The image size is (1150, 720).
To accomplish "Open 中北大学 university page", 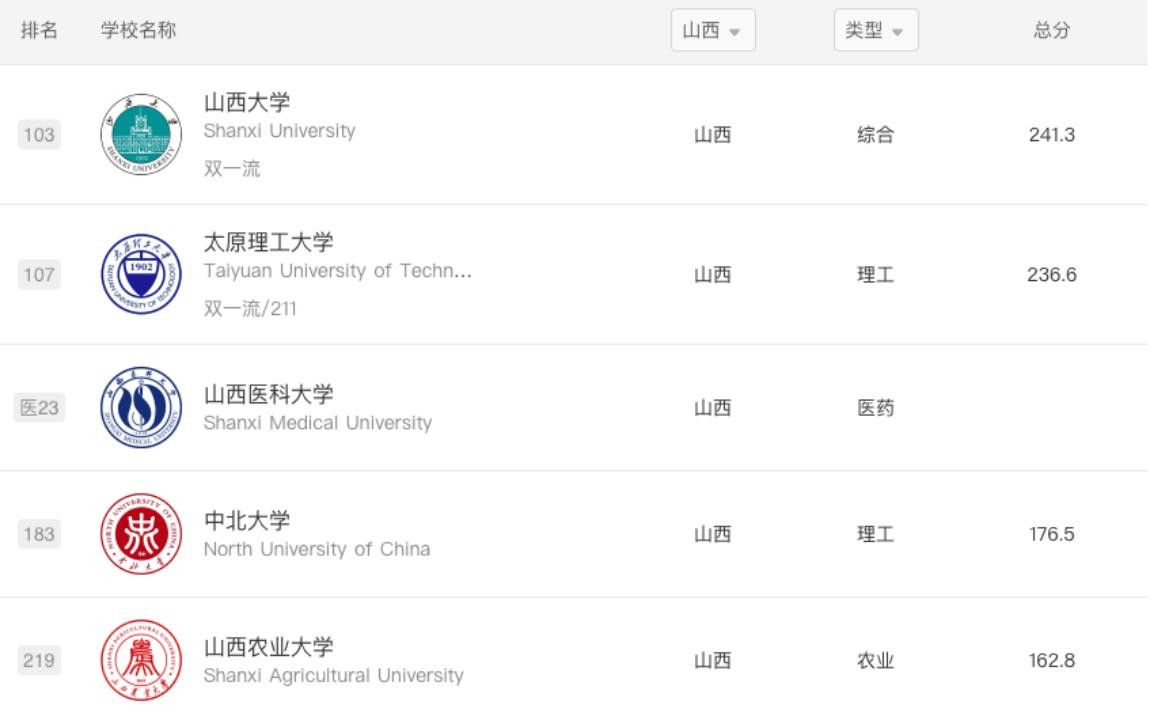I will (x=248, y=522).
